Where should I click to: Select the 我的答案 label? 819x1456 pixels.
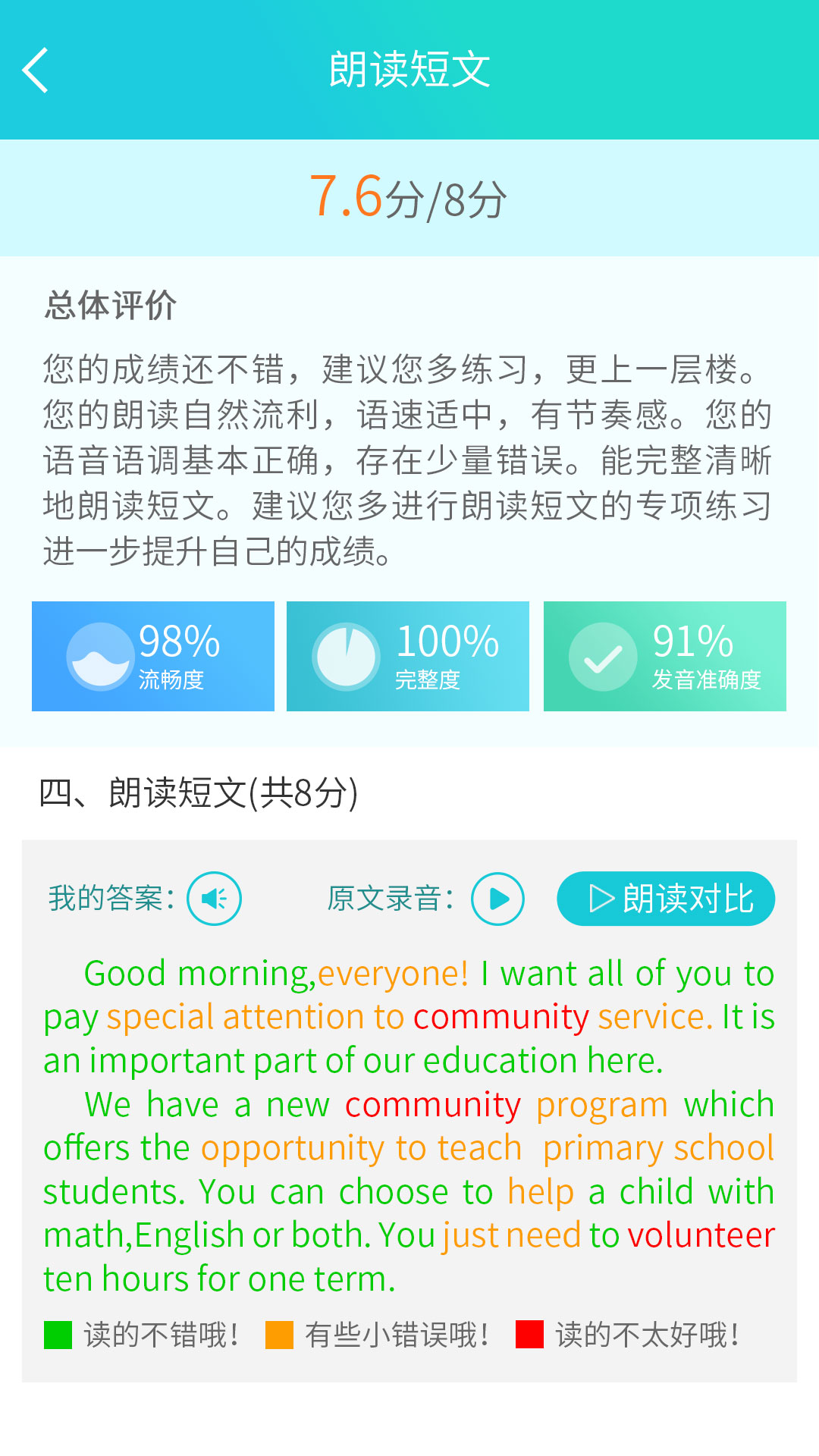(x=110, y=899)
